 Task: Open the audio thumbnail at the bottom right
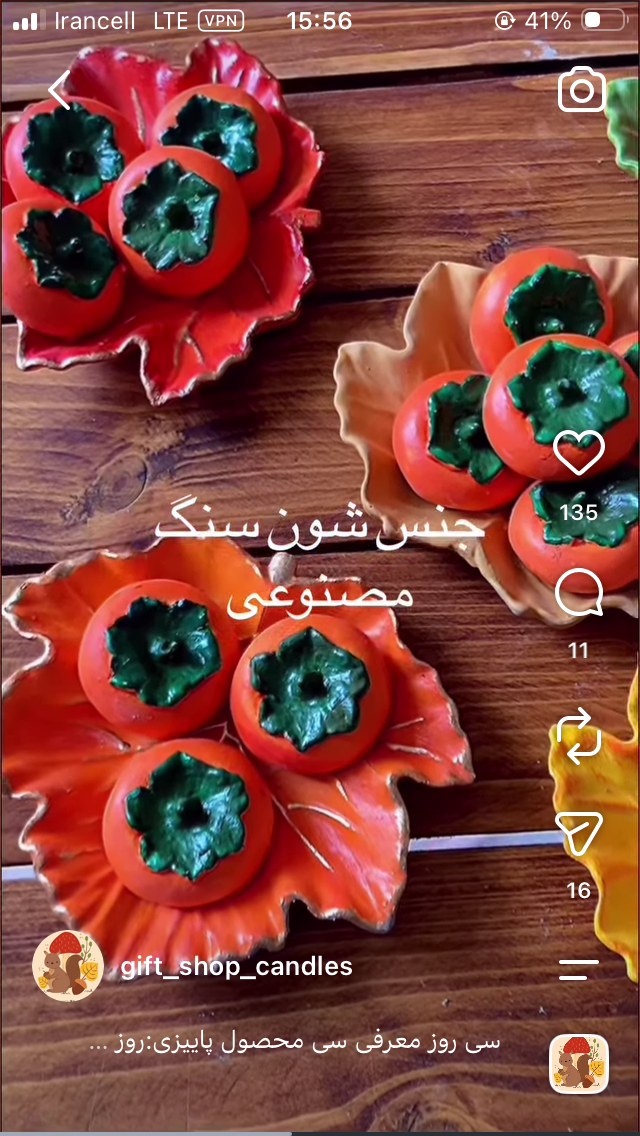pyautogui.click(x=578, y=1064)
